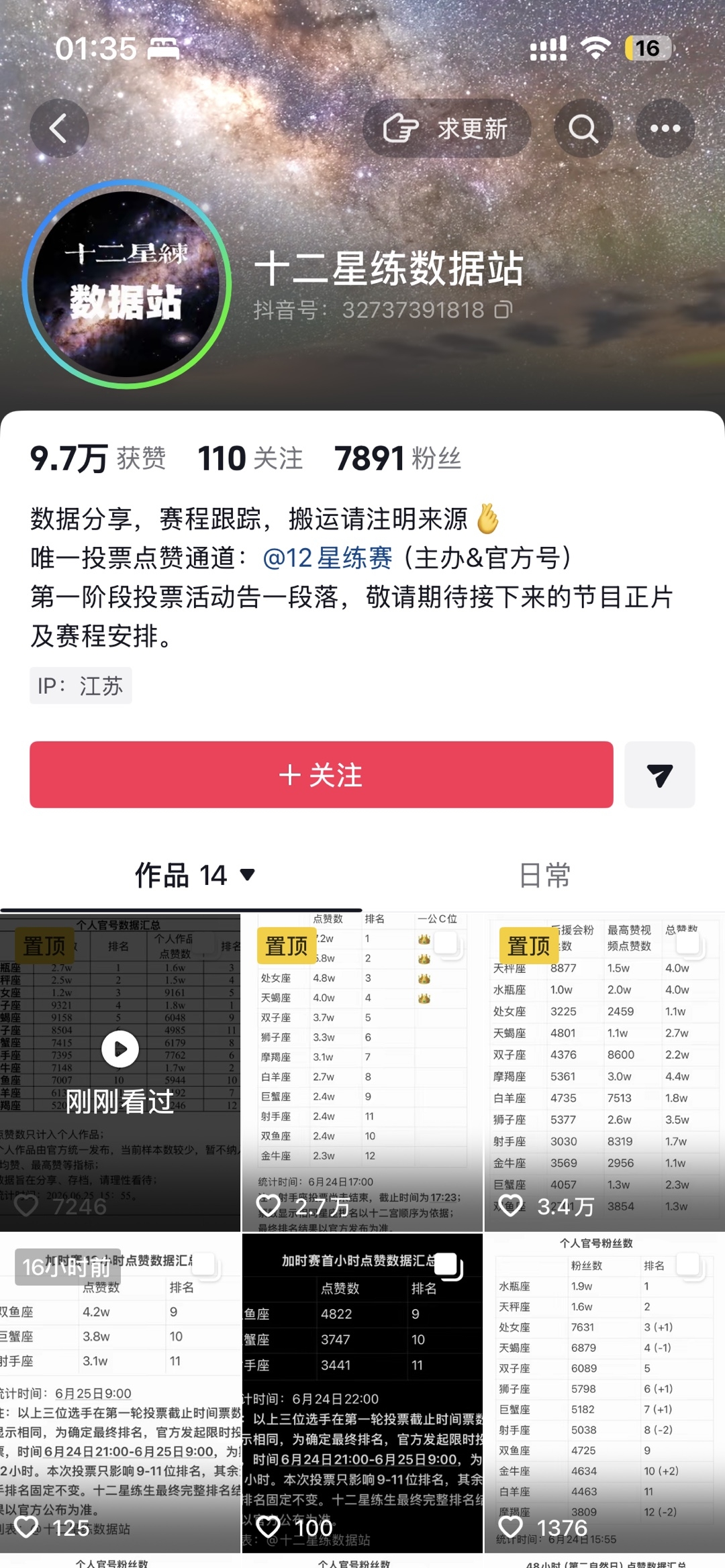Open the pinned post with 2.7万 likes
The image size is (725, 1568).
(x=362, y=1072)
